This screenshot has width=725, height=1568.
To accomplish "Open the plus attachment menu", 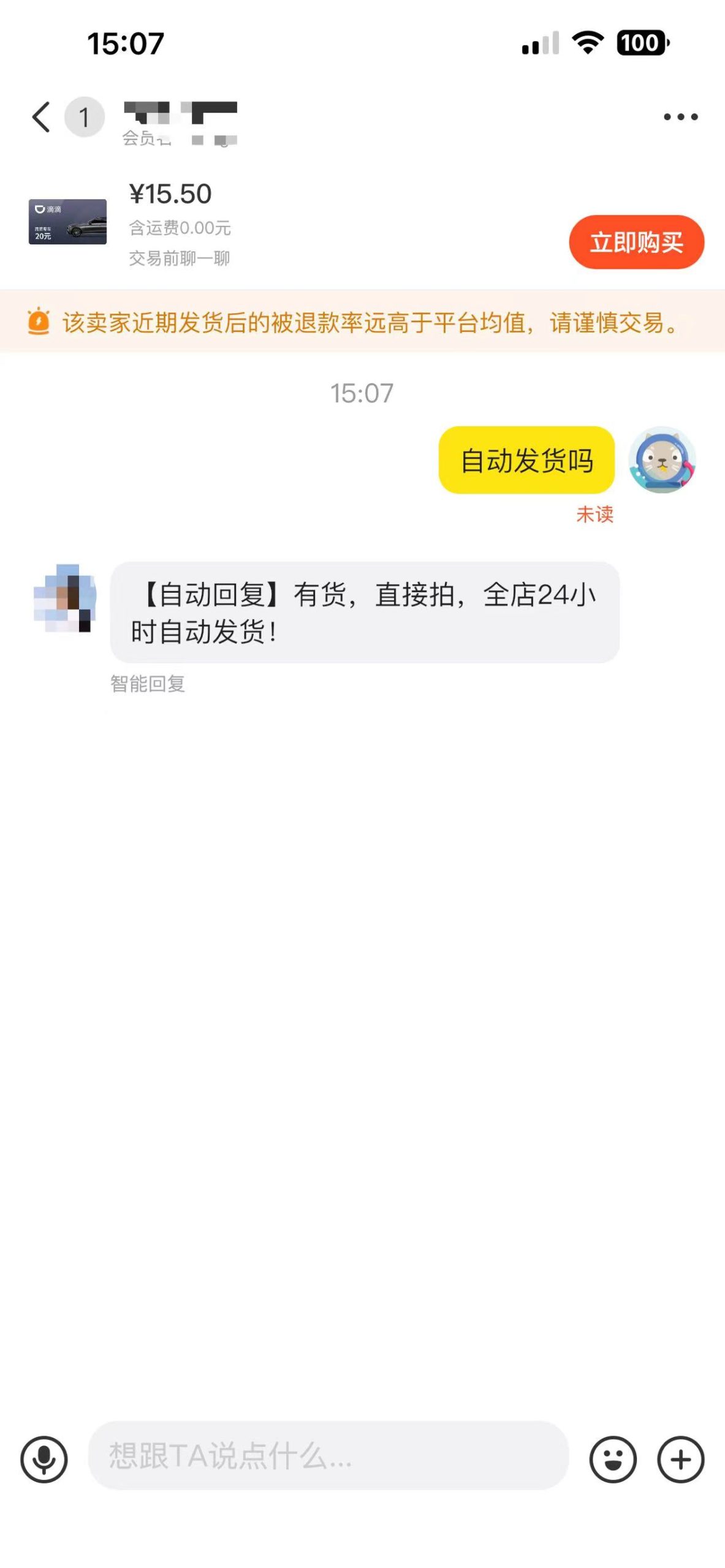I will point(680,1458).
